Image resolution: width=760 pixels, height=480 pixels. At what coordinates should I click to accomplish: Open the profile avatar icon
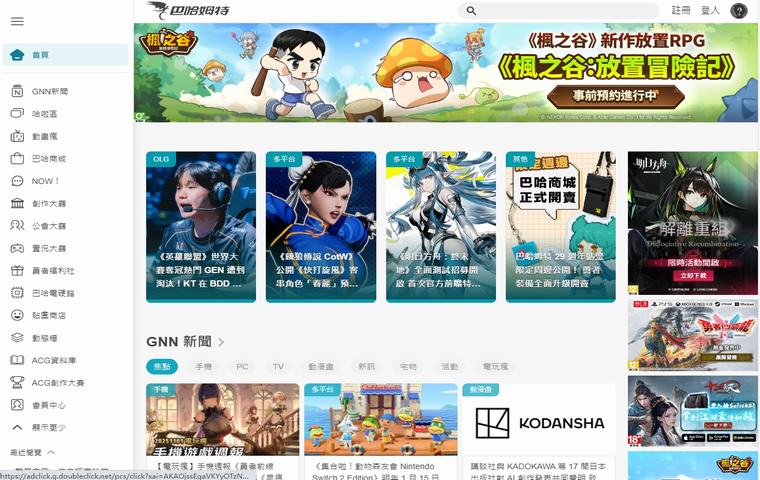tap(739, 10)
